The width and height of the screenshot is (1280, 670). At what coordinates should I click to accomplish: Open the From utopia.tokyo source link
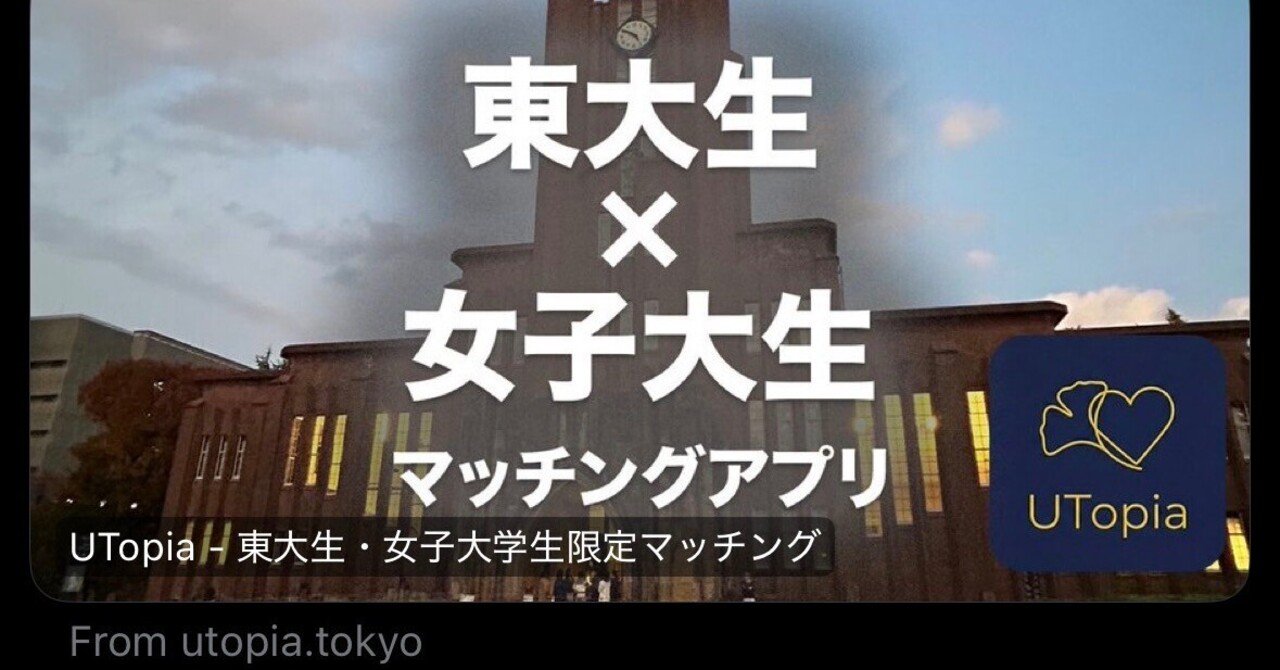click(246, 641)
